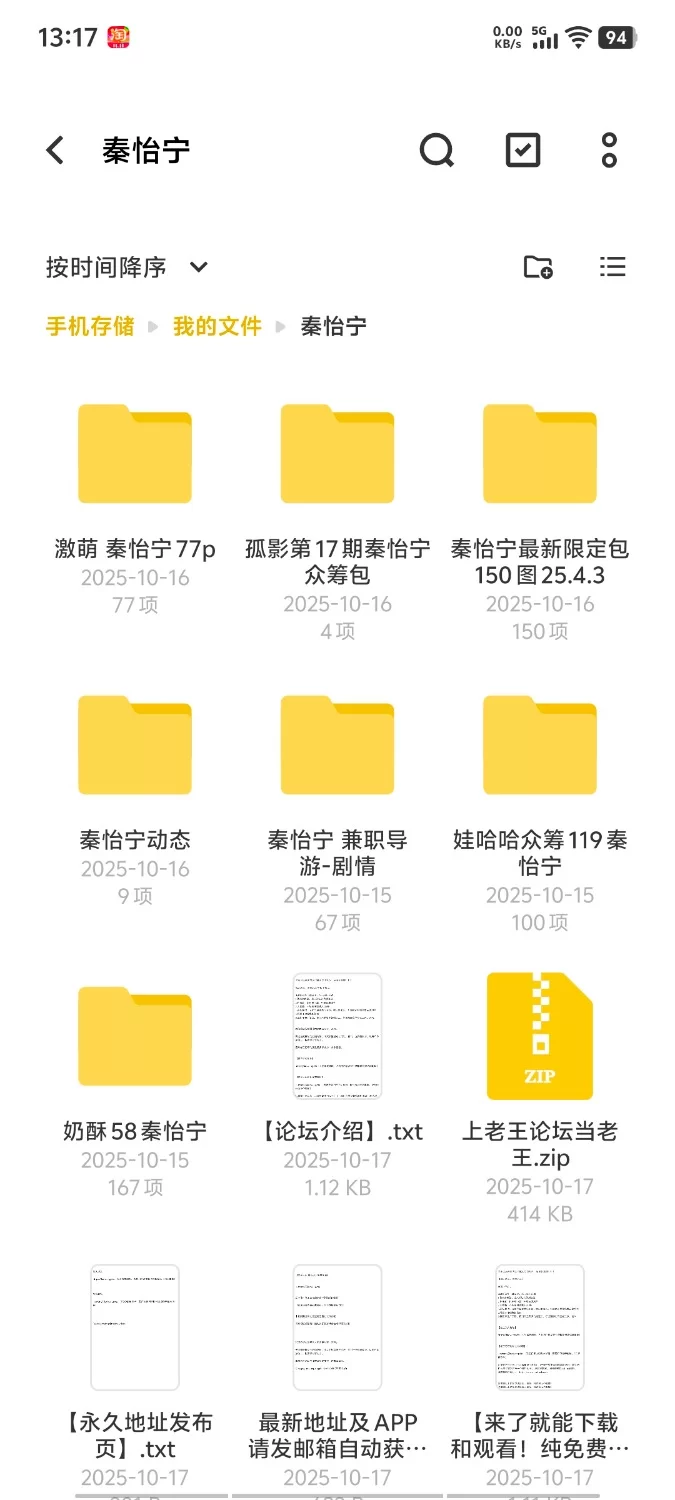Open the folder 激萌 秦怡宁 77p
The image size is (675, 1500).
pos(135,455)
